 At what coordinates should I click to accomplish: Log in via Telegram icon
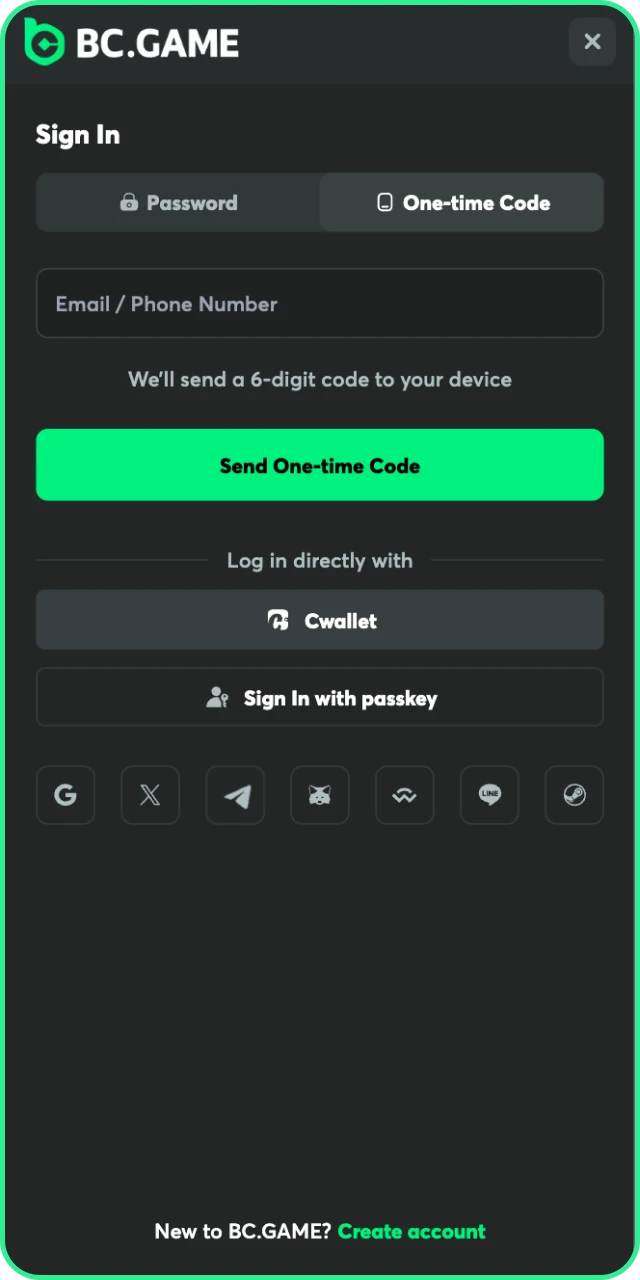[235, 795]
